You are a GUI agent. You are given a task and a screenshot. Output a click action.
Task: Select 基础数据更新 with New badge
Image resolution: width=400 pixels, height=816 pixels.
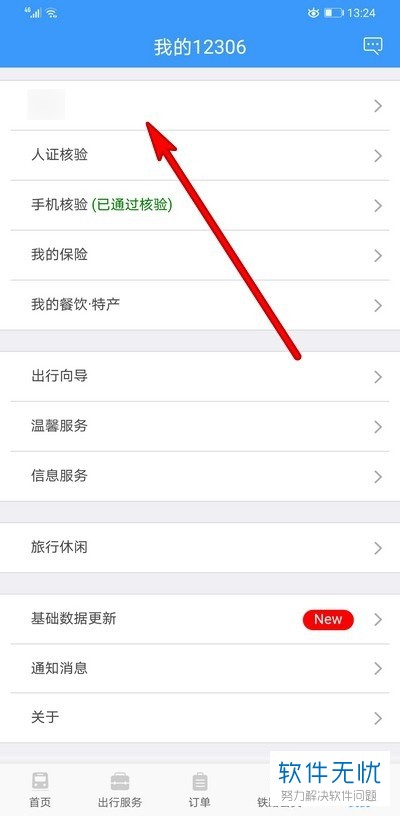200,619
